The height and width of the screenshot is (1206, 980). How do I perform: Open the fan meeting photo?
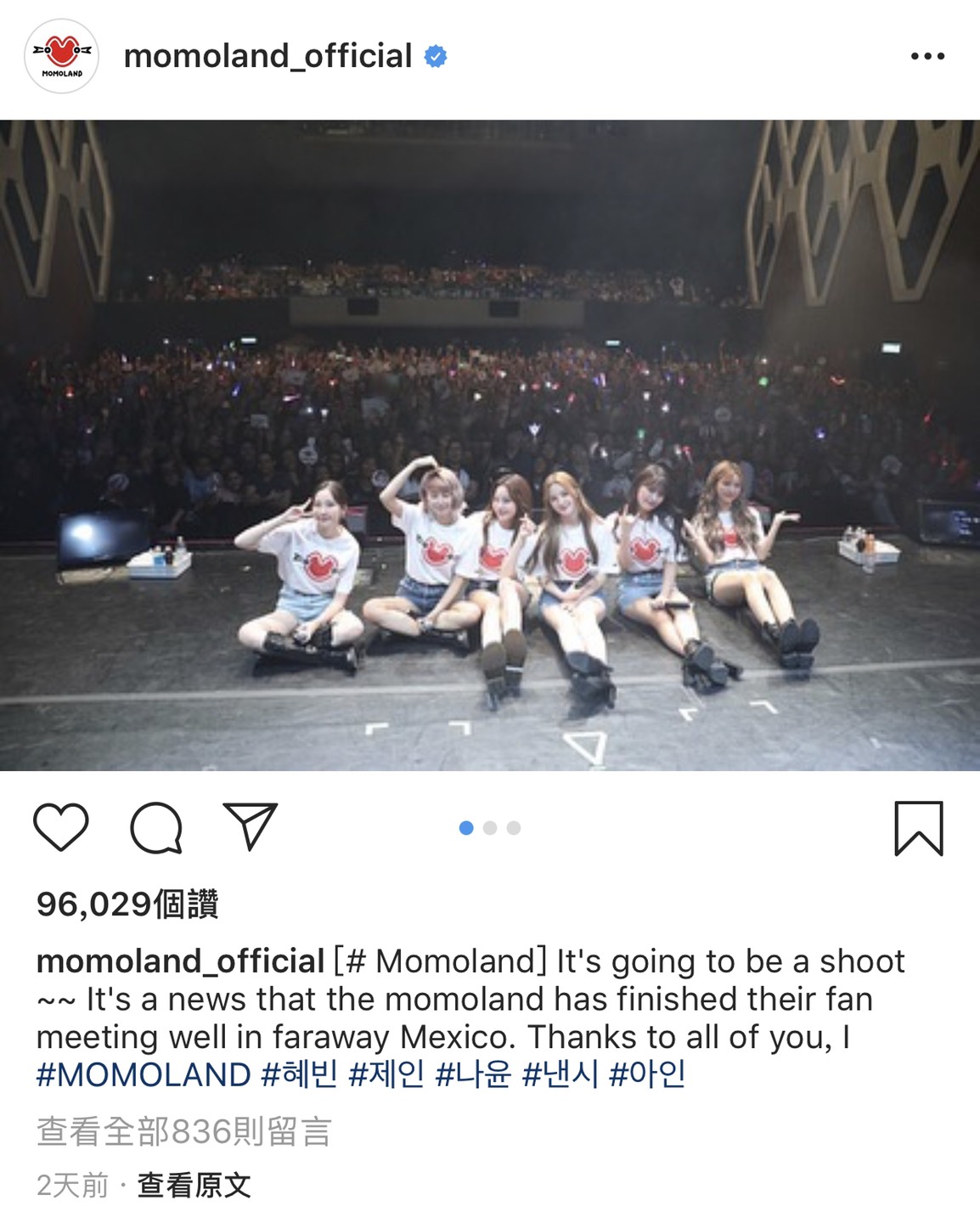pos(490,445)
